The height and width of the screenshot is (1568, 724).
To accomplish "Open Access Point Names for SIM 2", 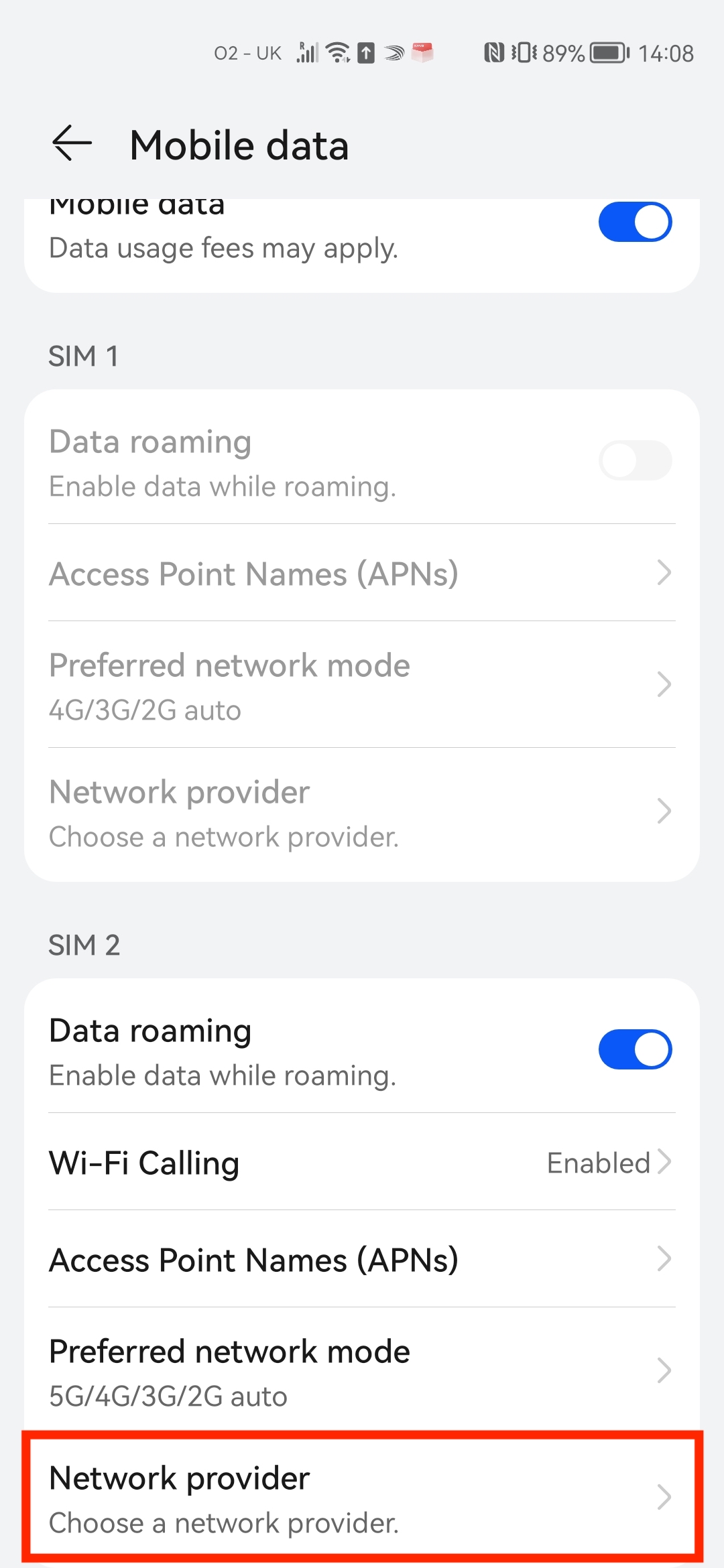I will click(x=362, y=1260).
